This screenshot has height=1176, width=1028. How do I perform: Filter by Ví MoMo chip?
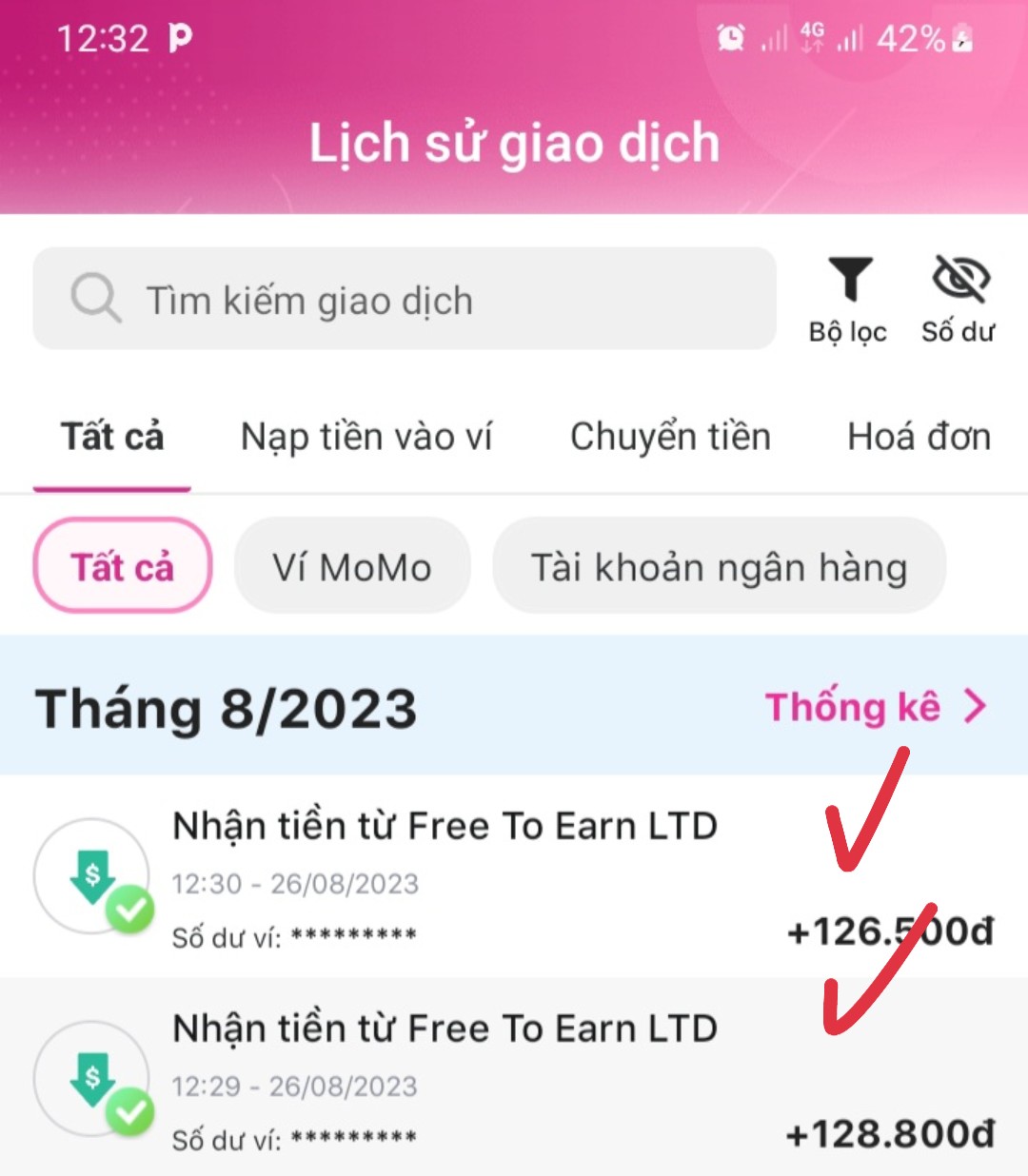point(352,567)
